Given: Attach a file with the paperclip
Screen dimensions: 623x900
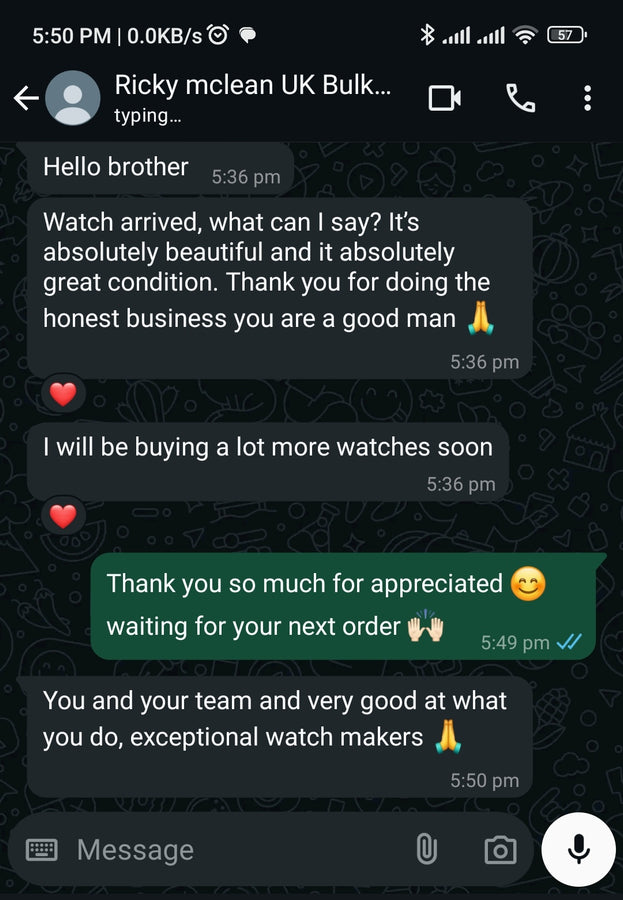Looking at the screenshot, I should pos(426,850).
